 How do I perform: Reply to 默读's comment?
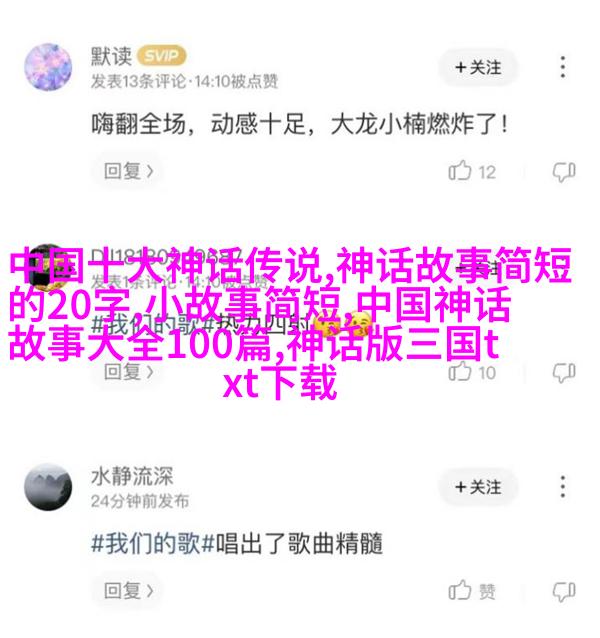(x=127, y=172)
